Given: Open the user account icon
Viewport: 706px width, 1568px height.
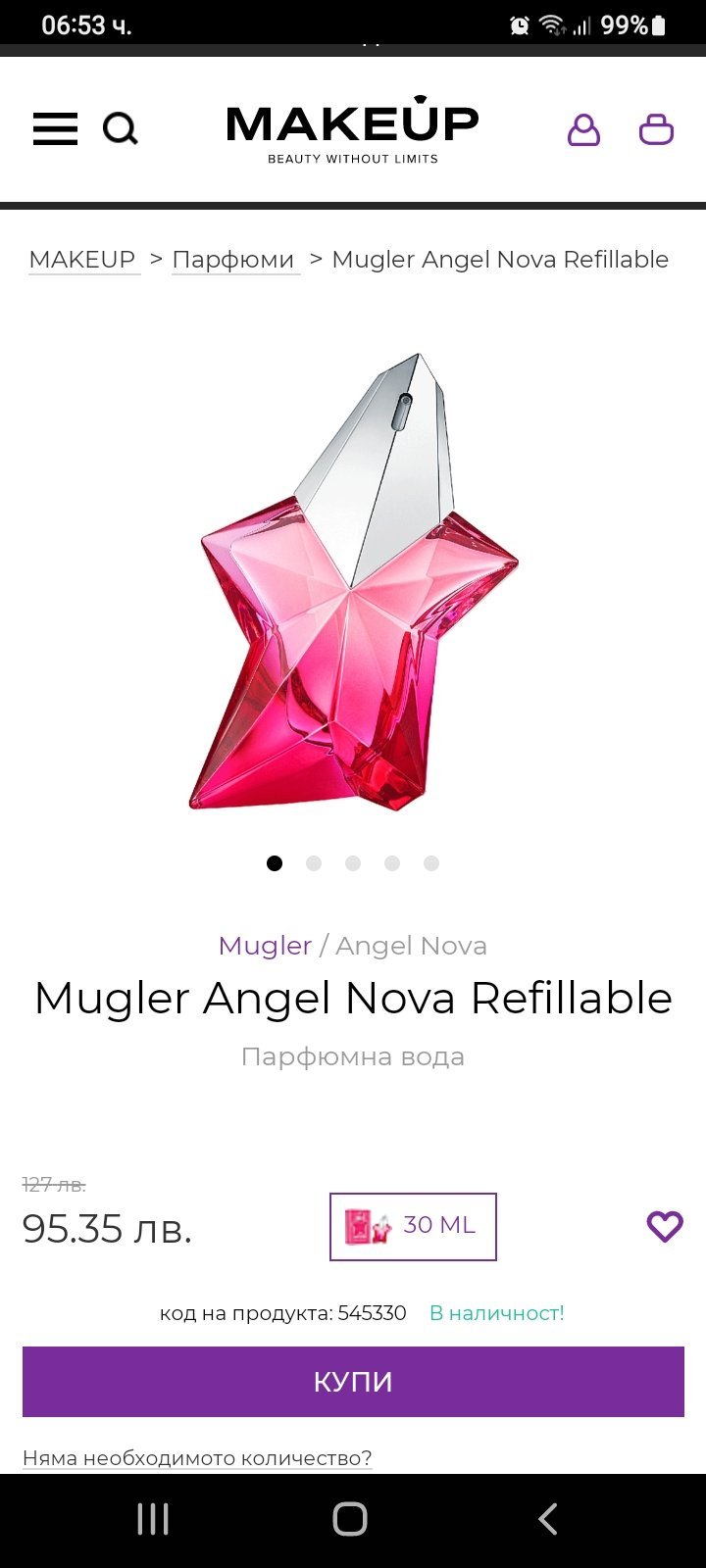Looking at the screenshot, I should pos(583,128).
